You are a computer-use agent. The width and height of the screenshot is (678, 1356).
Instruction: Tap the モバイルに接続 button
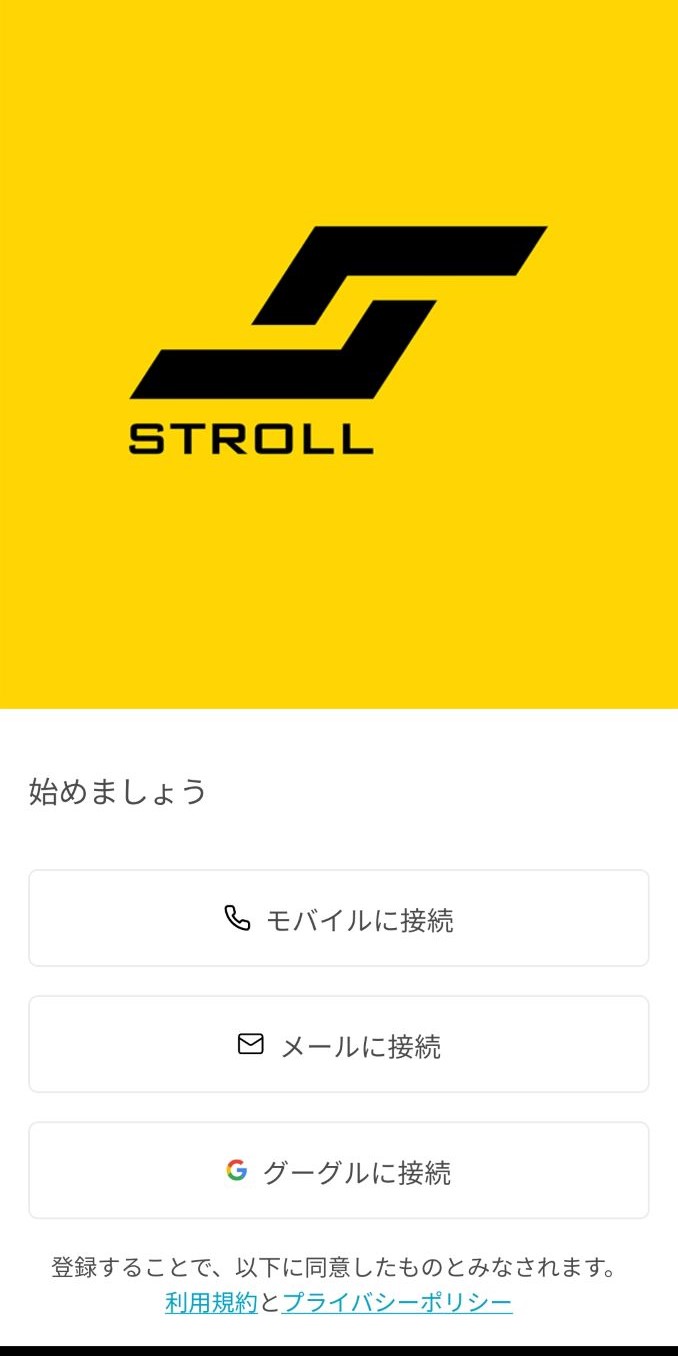click(x=339, y=918)
